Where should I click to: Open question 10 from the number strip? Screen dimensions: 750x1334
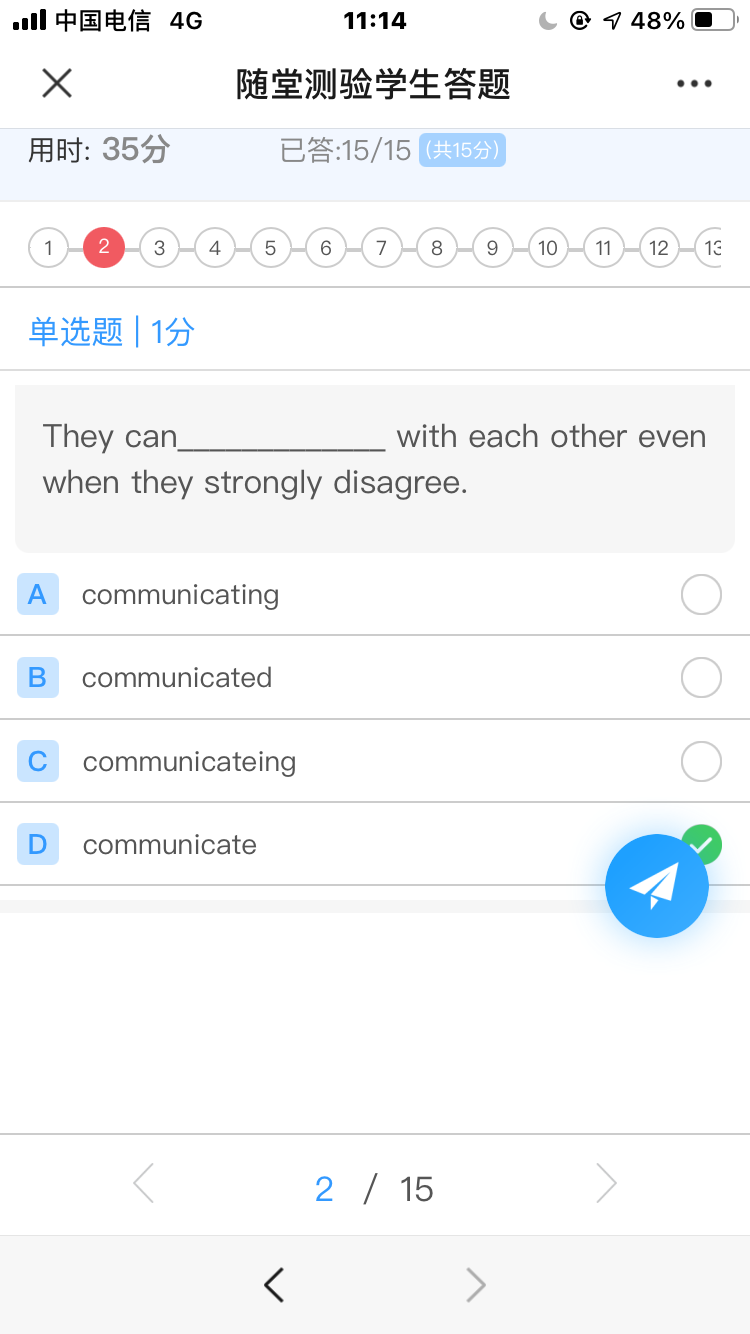[x=547, y=248]
